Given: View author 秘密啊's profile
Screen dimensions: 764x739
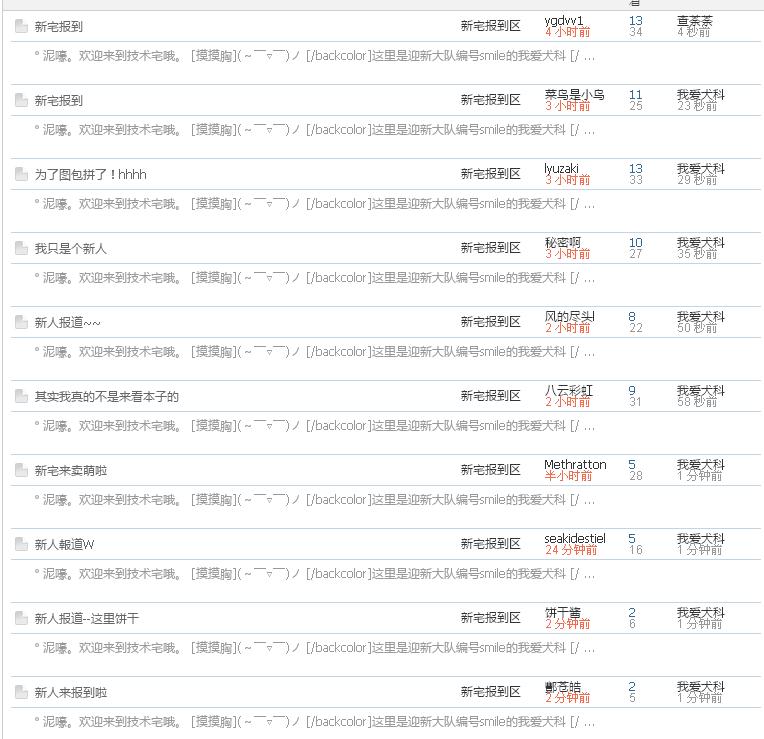Looking at the screenshot, I should point(562,243).
